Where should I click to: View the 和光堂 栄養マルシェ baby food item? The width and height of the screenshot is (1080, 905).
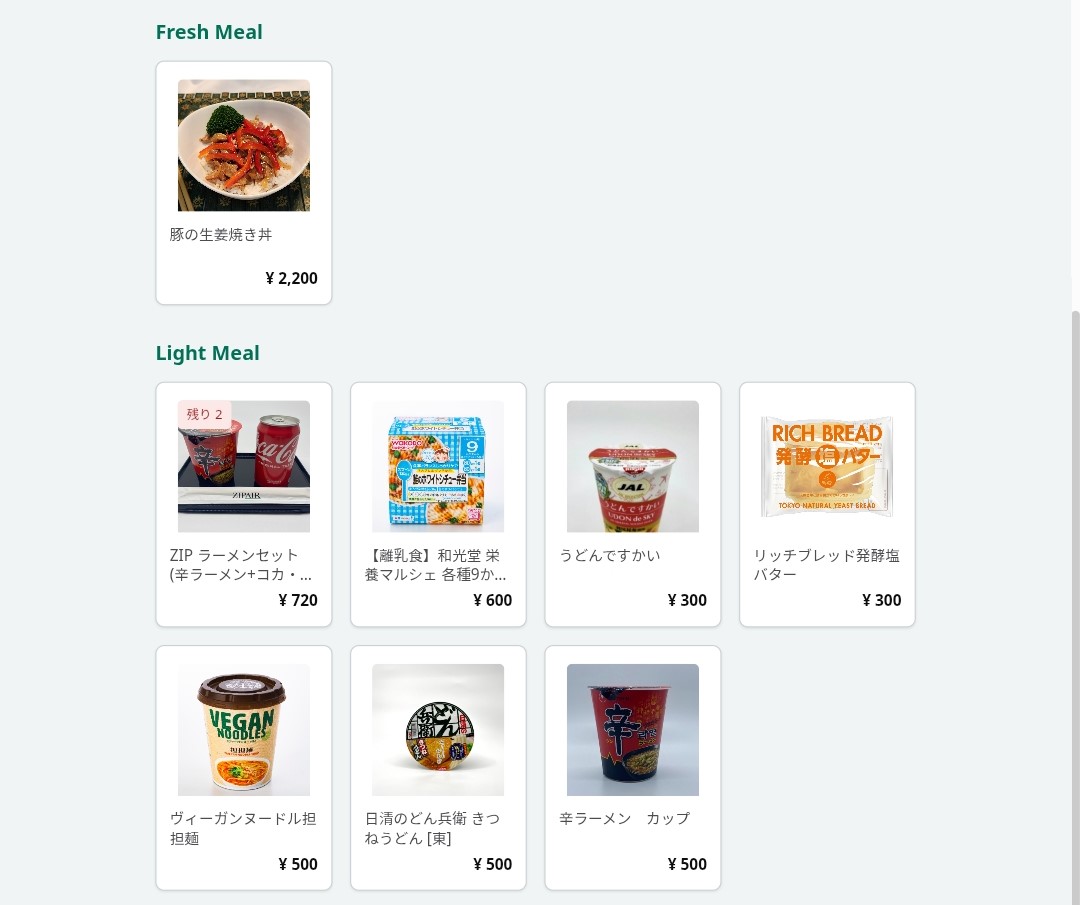click(x=438, y=504)
